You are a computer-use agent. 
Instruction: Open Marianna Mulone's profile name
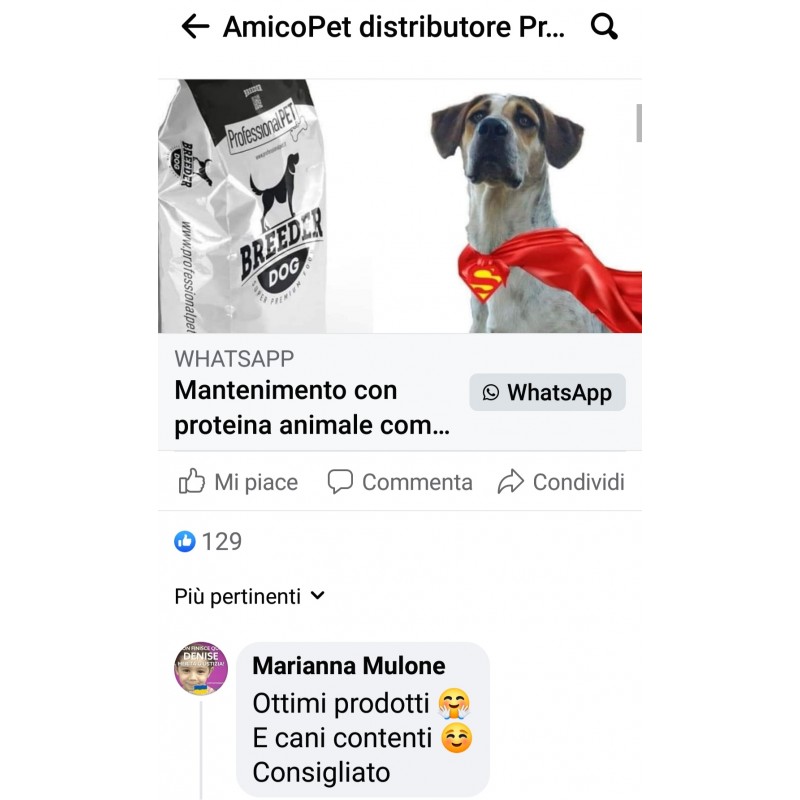[349, 666]
